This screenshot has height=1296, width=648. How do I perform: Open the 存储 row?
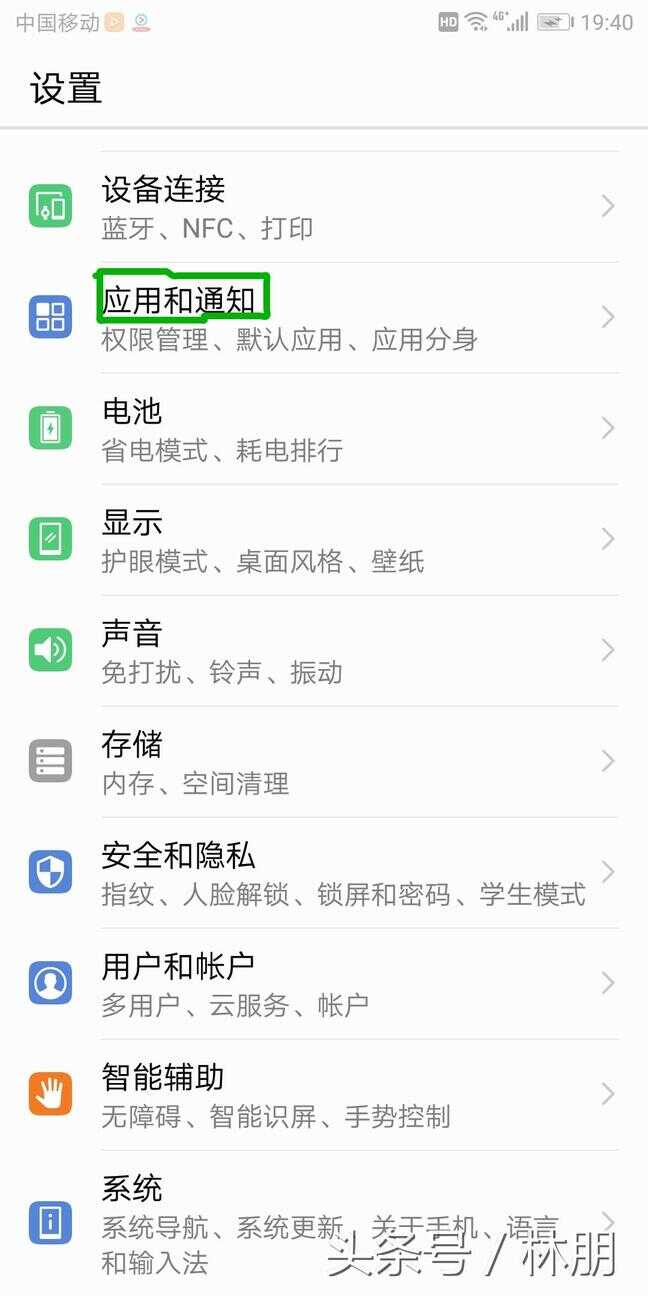(324, 762)
